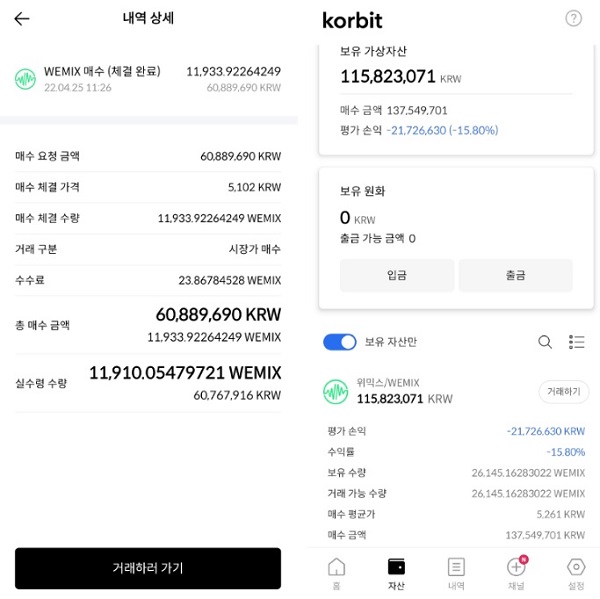Open the asset search magnifier icon
The height and width of the screenshot is (599, 600).
(x=545, y=342)
